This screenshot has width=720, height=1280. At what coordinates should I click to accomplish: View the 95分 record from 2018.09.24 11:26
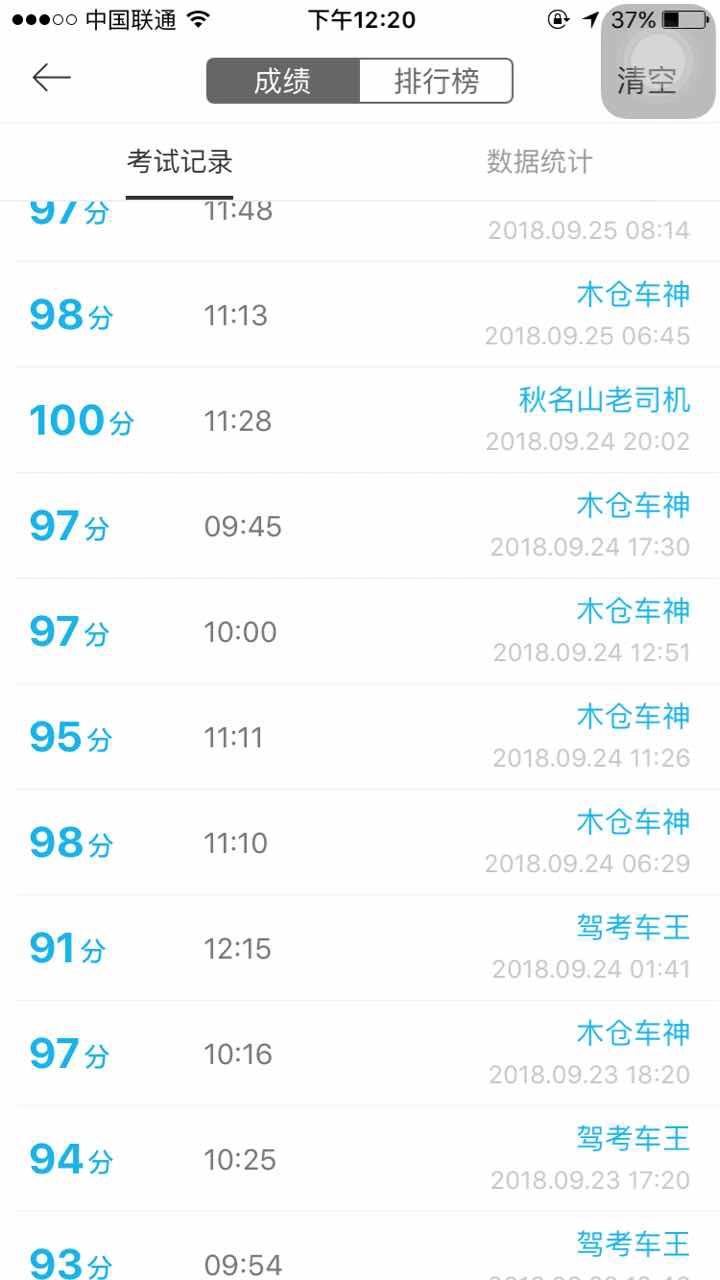[x=360, y=737]
